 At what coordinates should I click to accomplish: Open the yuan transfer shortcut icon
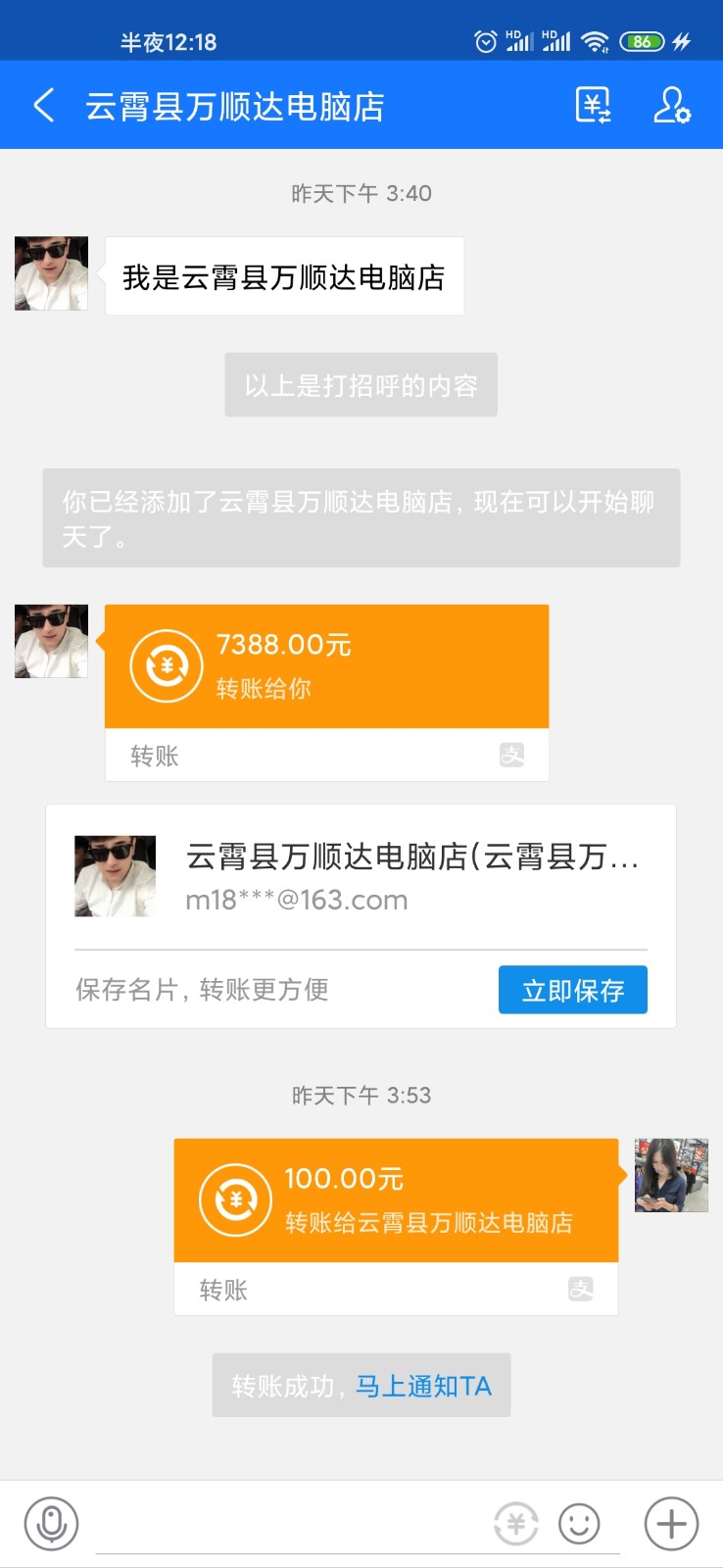click(x=515, y=1524)
